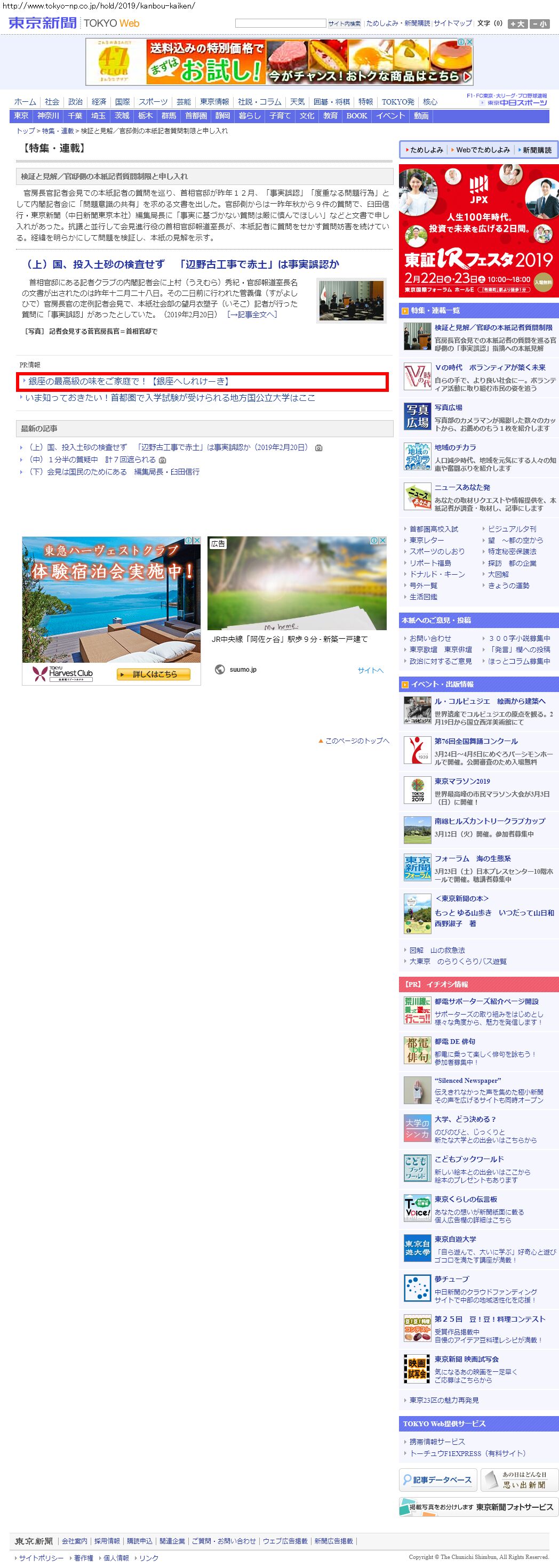Visit サイトマップ link in header
This screenshot has width=559, height=1568.
[x=452, y=23]
